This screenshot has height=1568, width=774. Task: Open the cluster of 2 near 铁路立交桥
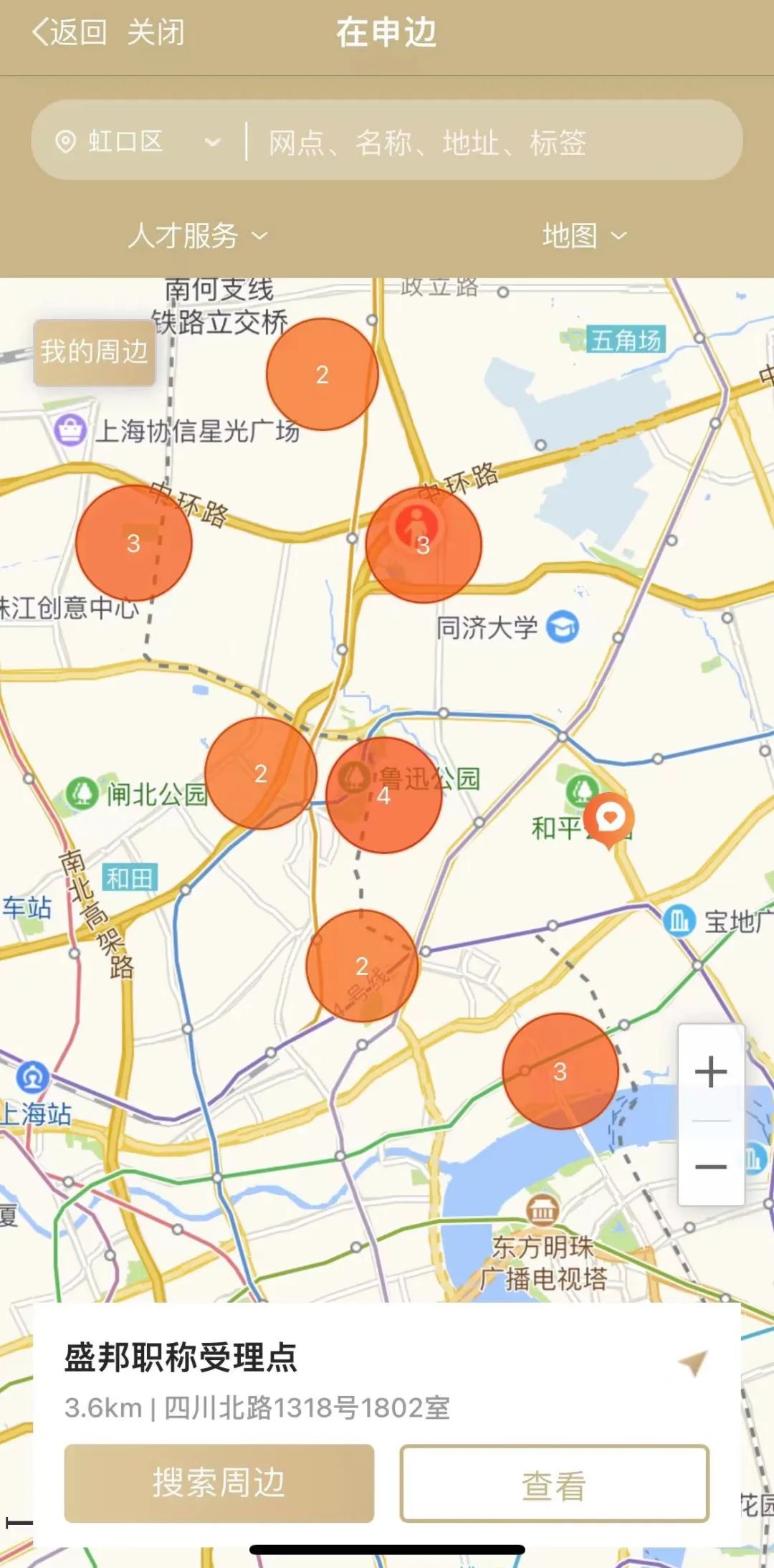coord(322,374)
